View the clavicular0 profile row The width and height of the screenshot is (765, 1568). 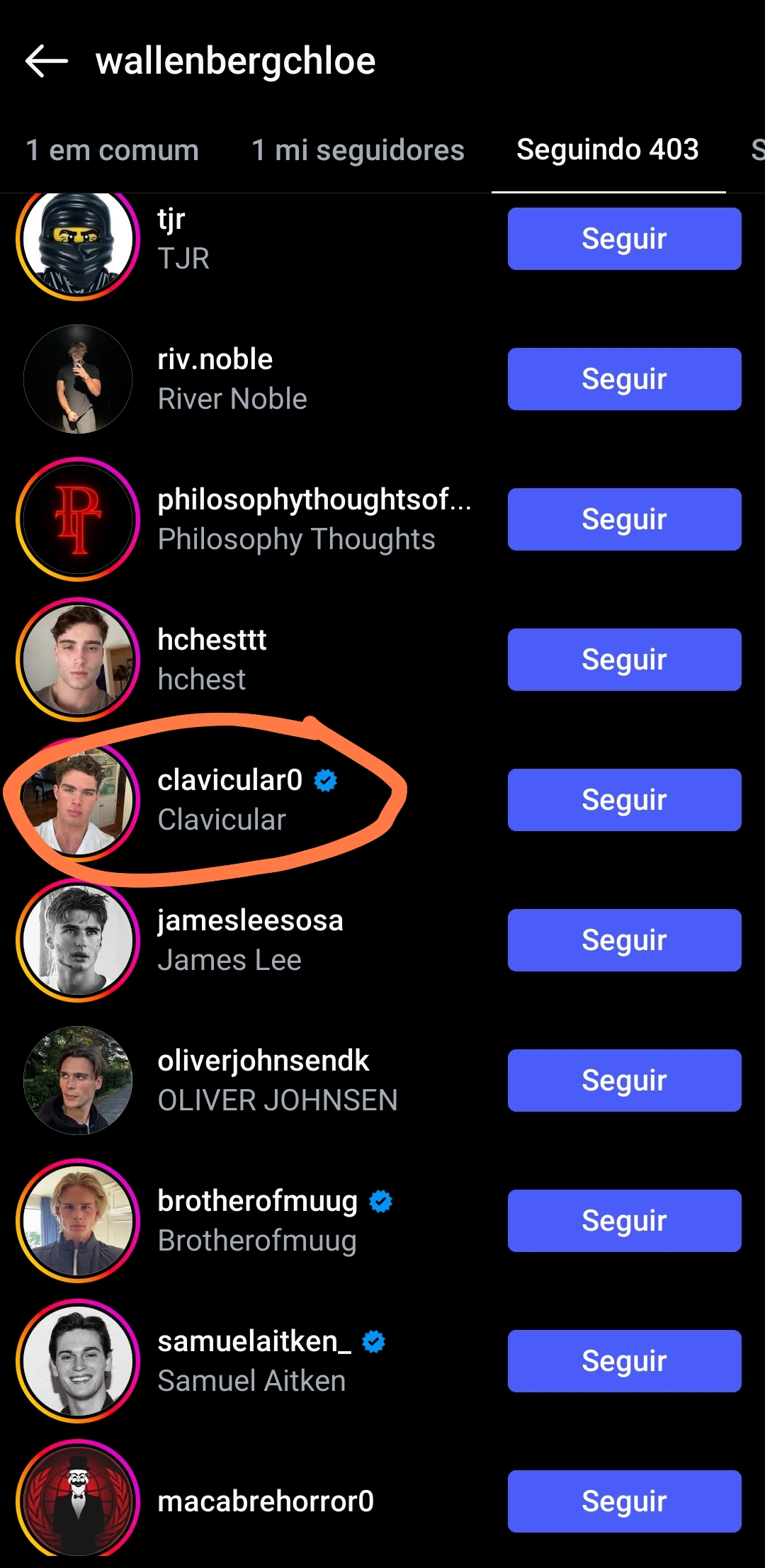tap(229, 800)
